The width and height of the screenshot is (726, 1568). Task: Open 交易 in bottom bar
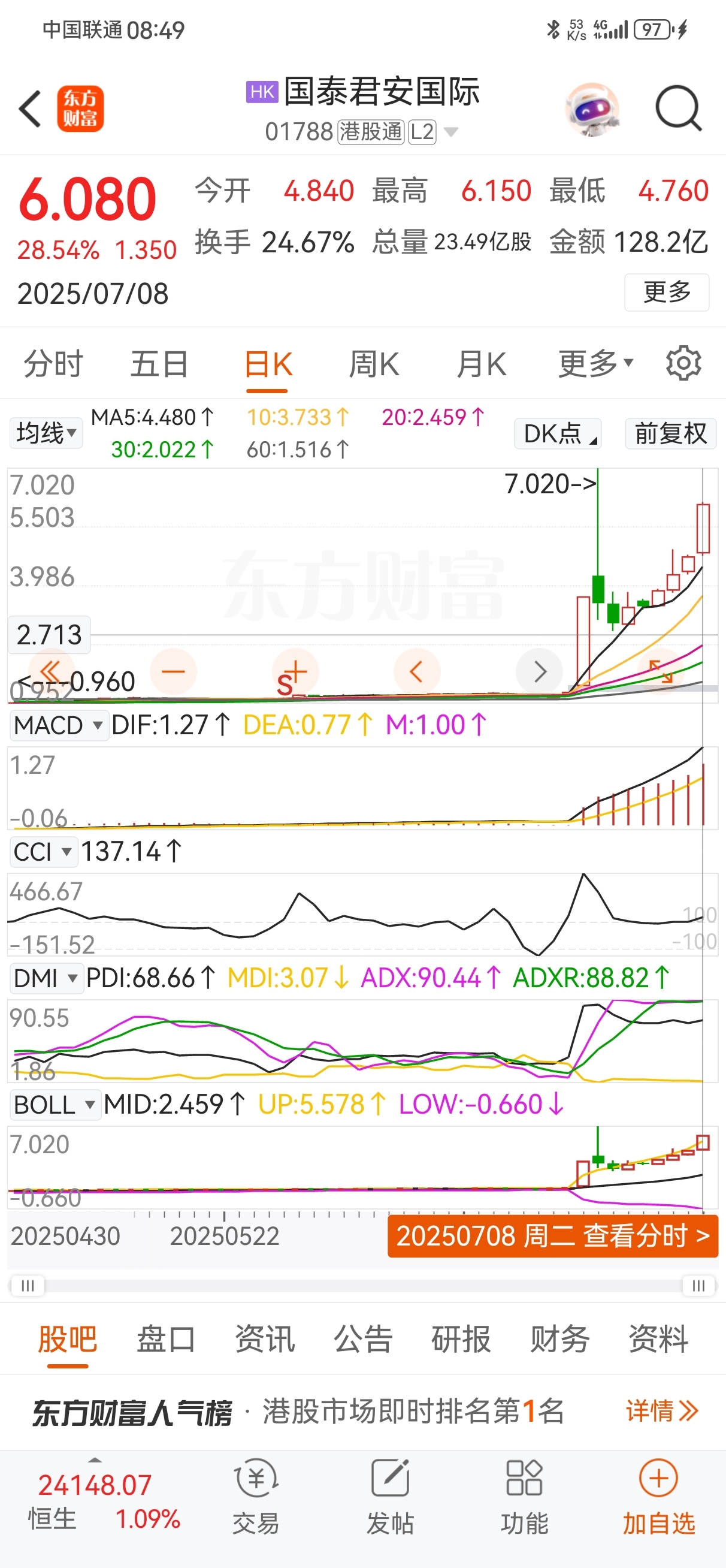tap(256, 1497)
